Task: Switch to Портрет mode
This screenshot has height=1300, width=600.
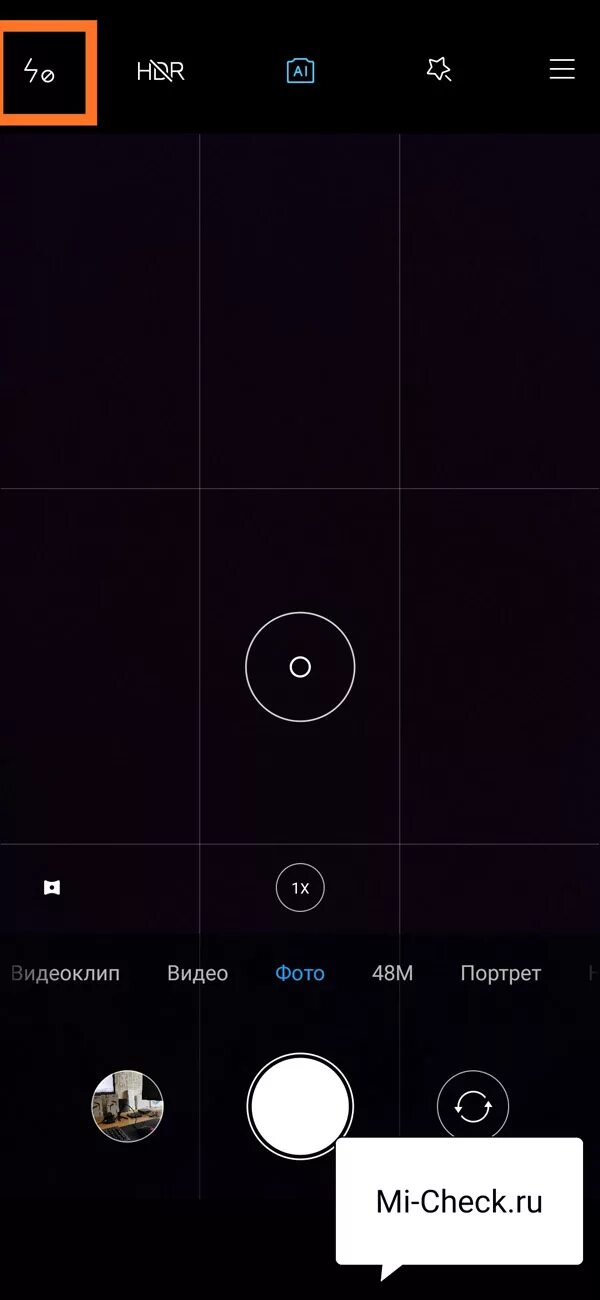Action: [500, 973]
